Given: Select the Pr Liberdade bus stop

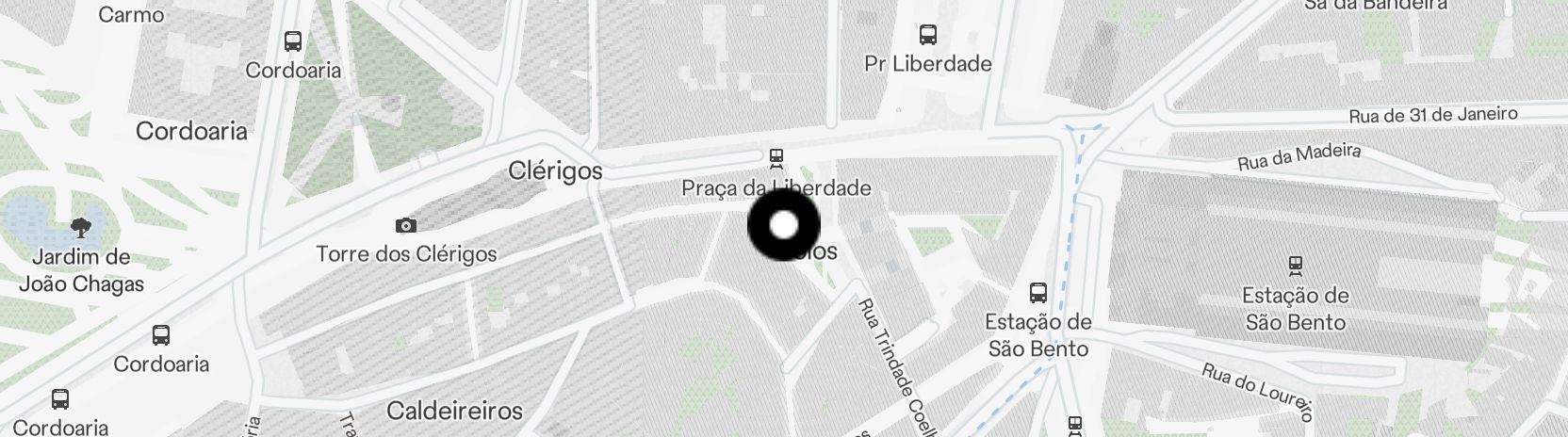Looking at the screenshot, I should click(x=928, y=36).
